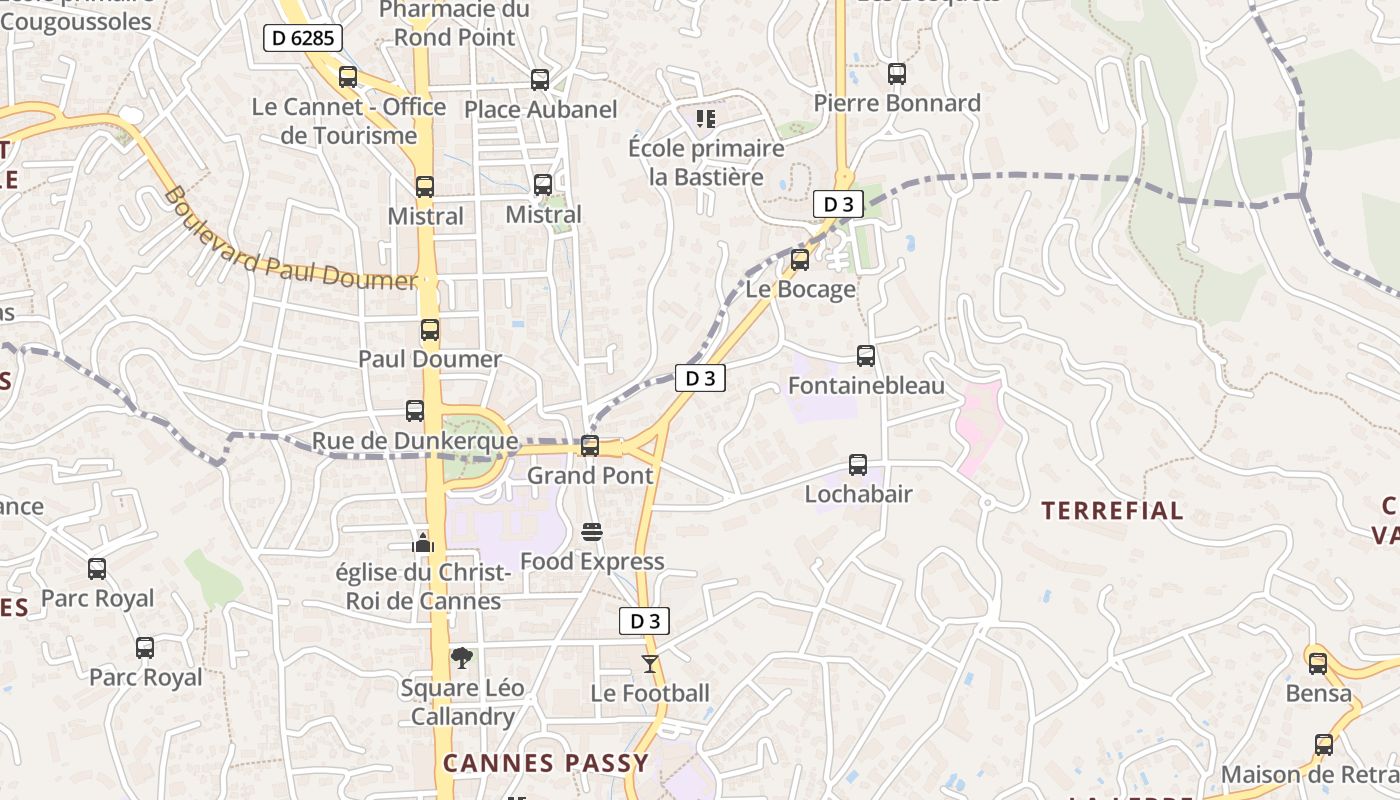Tap the École primaire la Bastière marker
The height and width of the screenshot is (800, 1400).
[x=706, y=119]
